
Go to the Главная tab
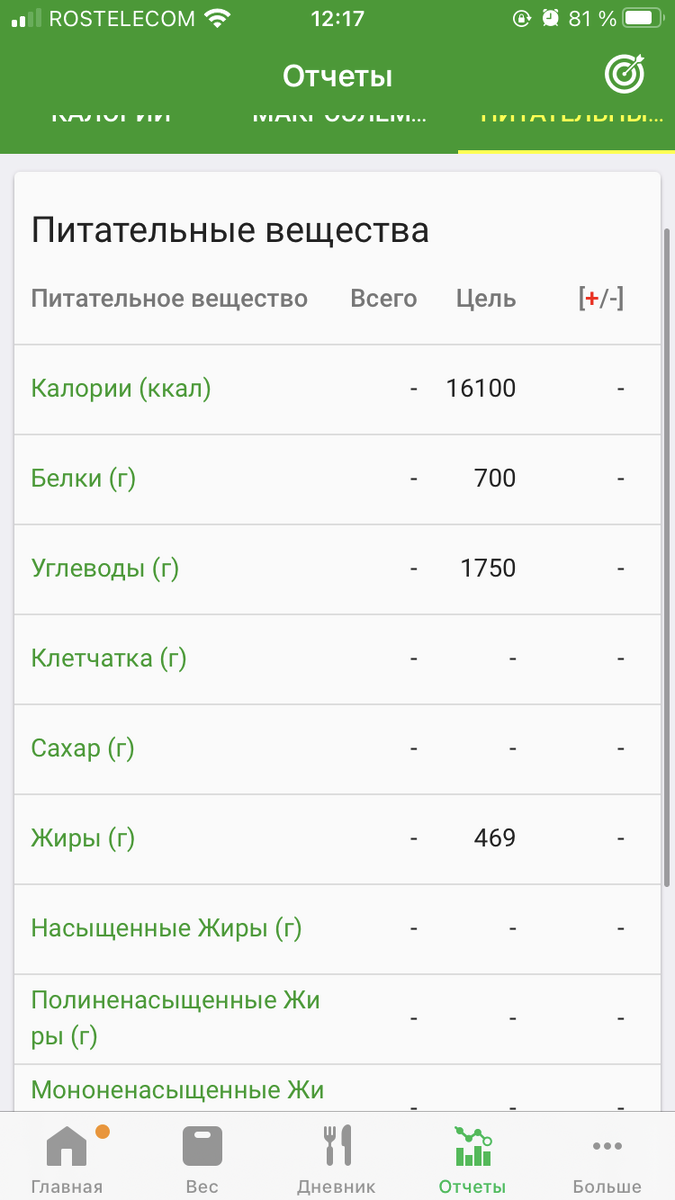click(67, 1158)
